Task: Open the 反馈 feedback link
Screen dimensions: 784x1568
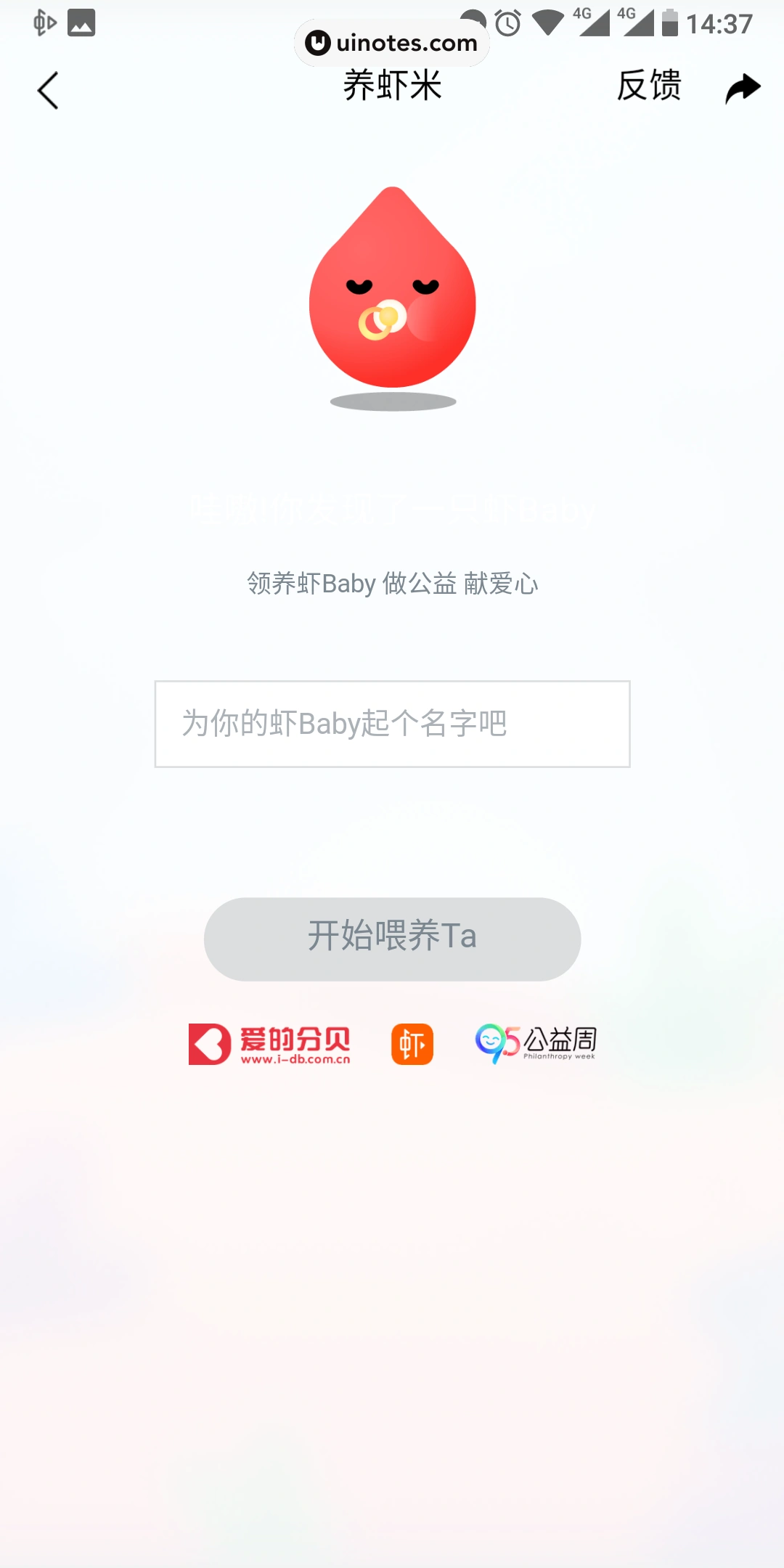Action: point(650,86)
